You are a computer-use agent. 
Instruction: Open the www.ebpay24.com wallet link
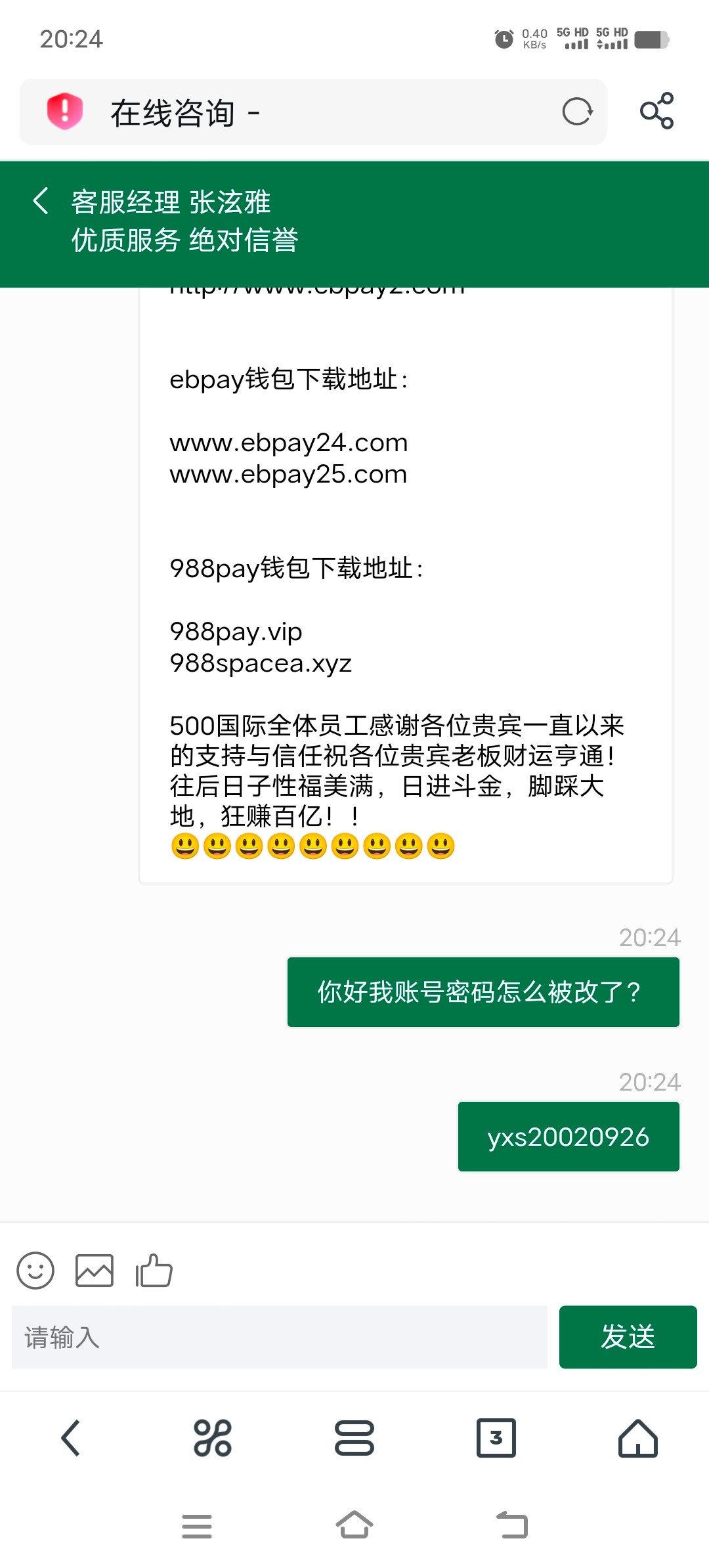click(x=288, y=443)
